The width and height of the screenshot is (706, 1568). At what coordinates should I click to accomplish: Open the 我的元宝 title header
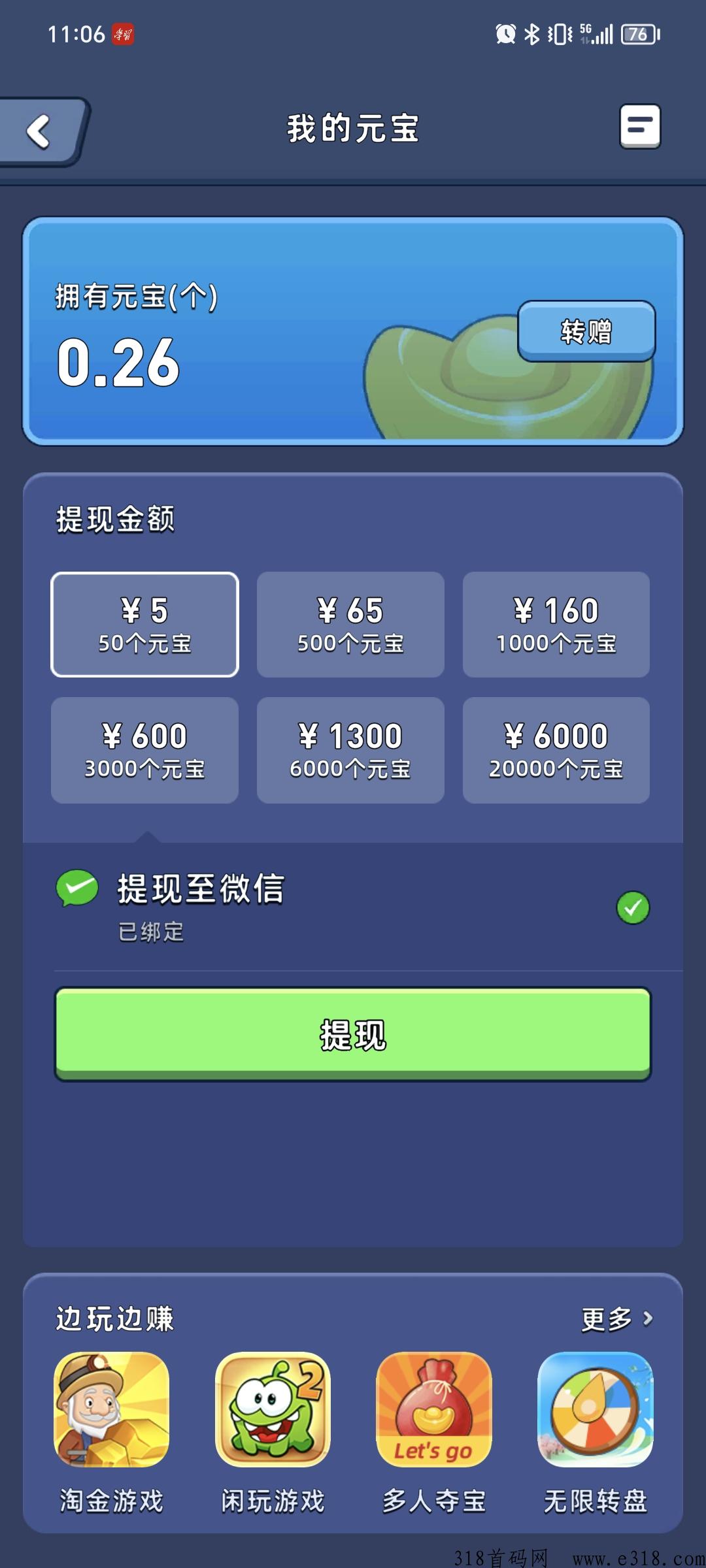point(353,128)
